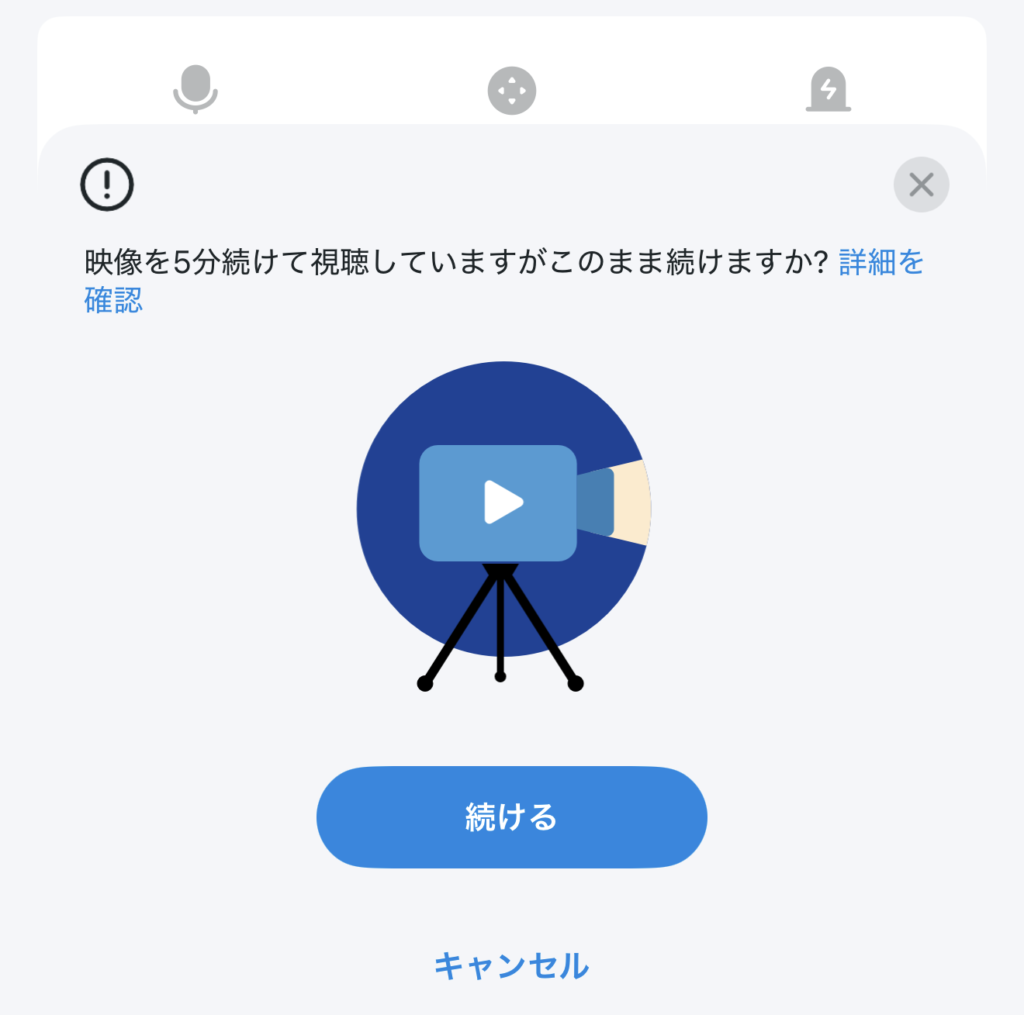
Task: Dismiss the dialog with the X button
Action: [x=921, y=185]
